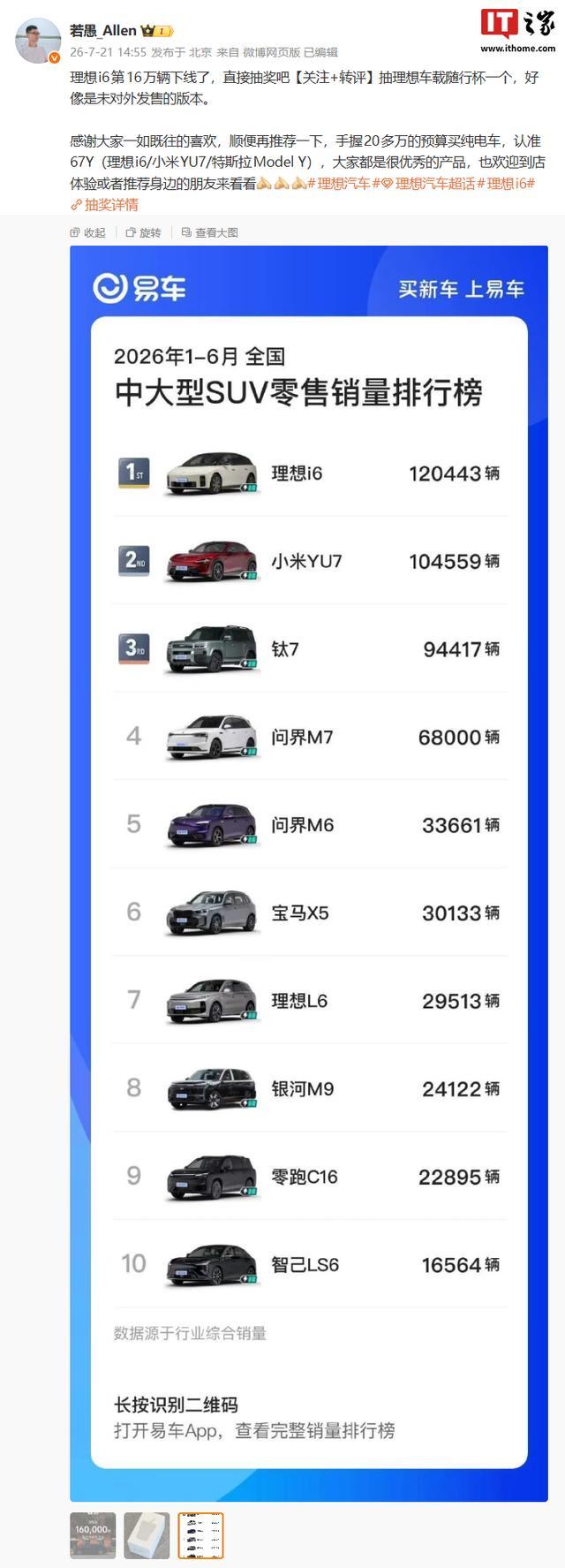
Task: Open the 若愚_Allen username link
Action: [103, 30]
